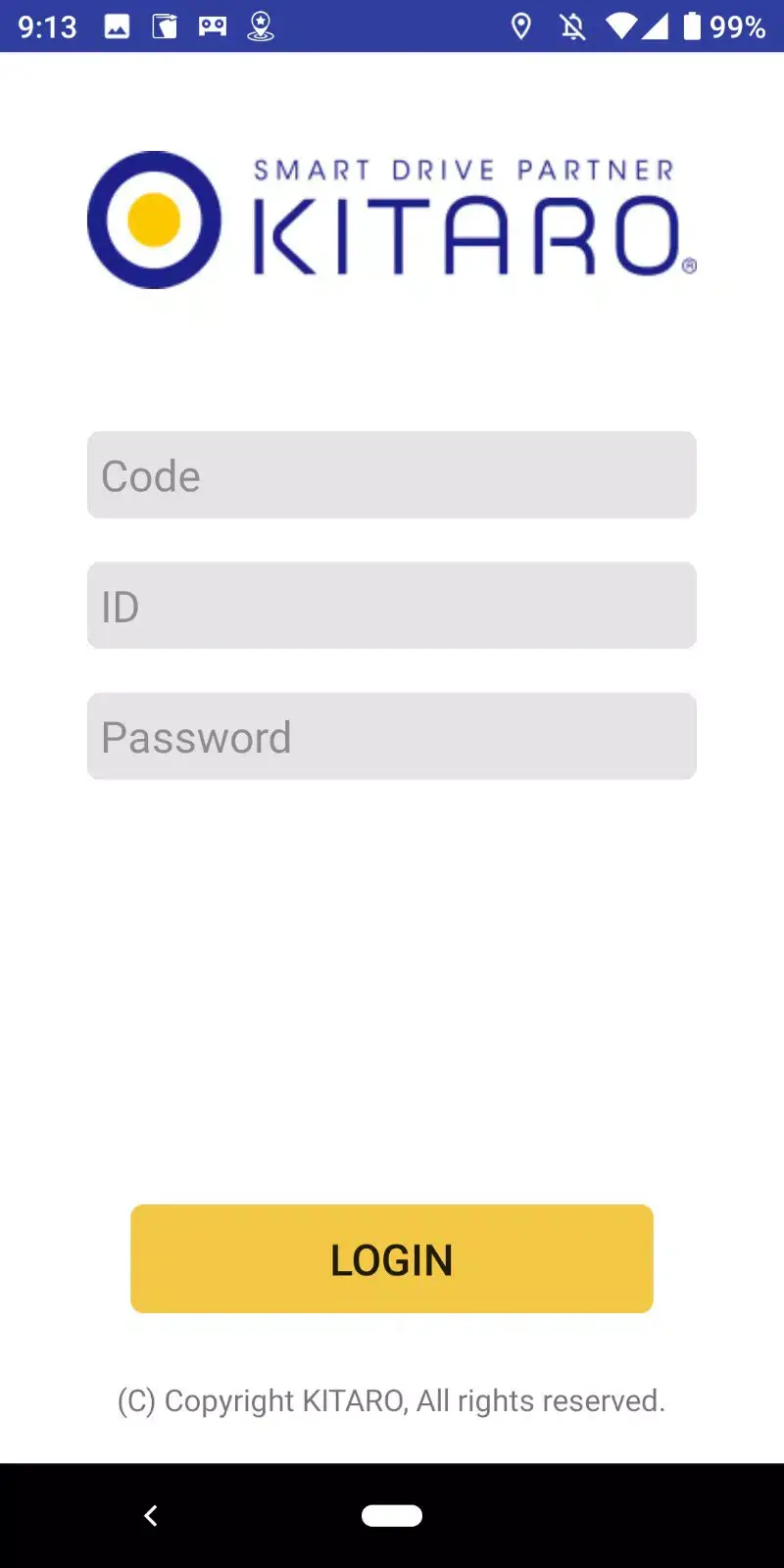Select the Code input field
Image resolution: width=784 pixels, height=1568 pixels.
391,474
